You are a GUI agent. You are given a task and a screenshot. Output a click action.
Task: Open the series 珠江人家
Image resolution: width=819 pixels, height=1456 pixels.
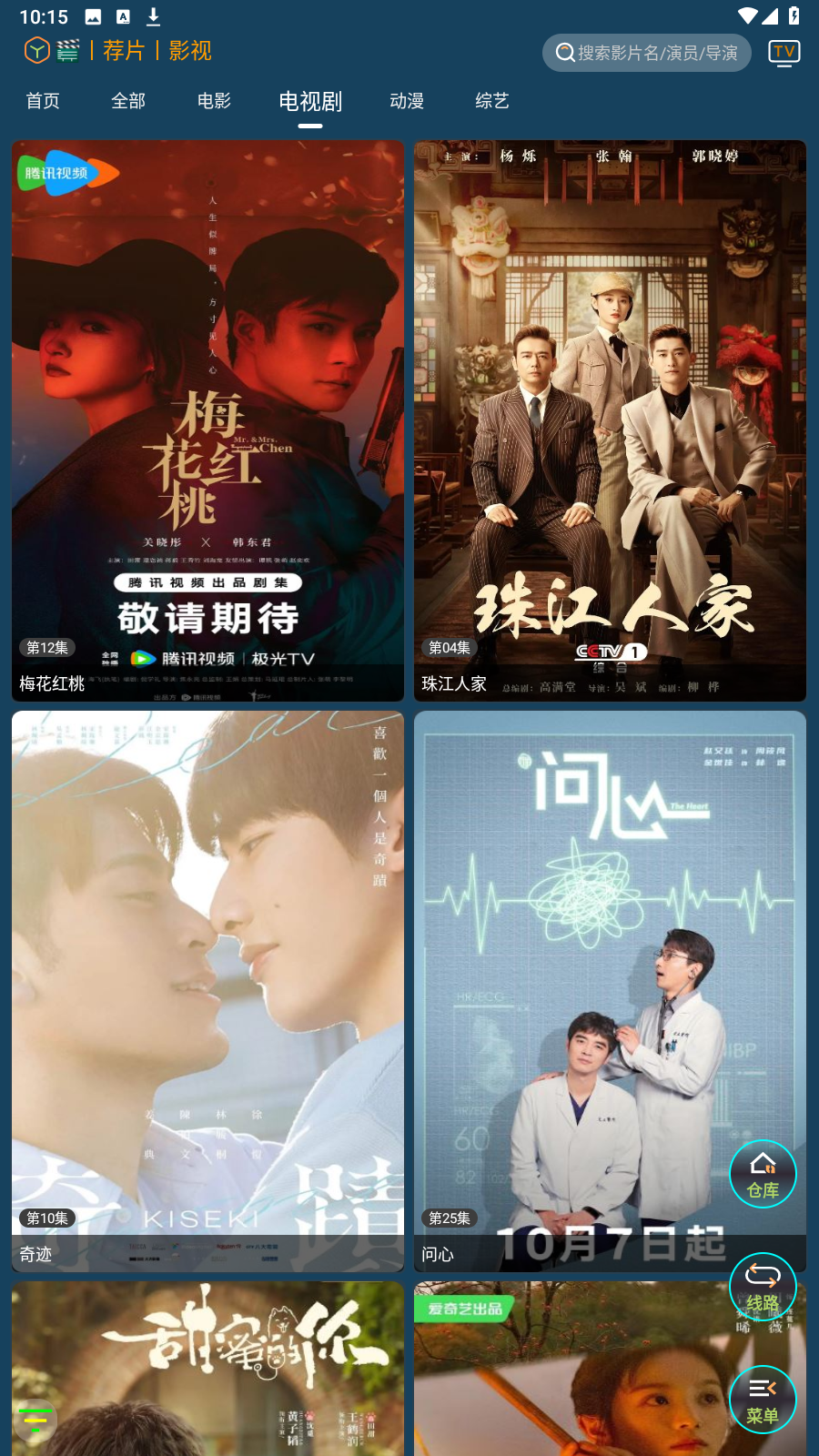tap(610, 420)
